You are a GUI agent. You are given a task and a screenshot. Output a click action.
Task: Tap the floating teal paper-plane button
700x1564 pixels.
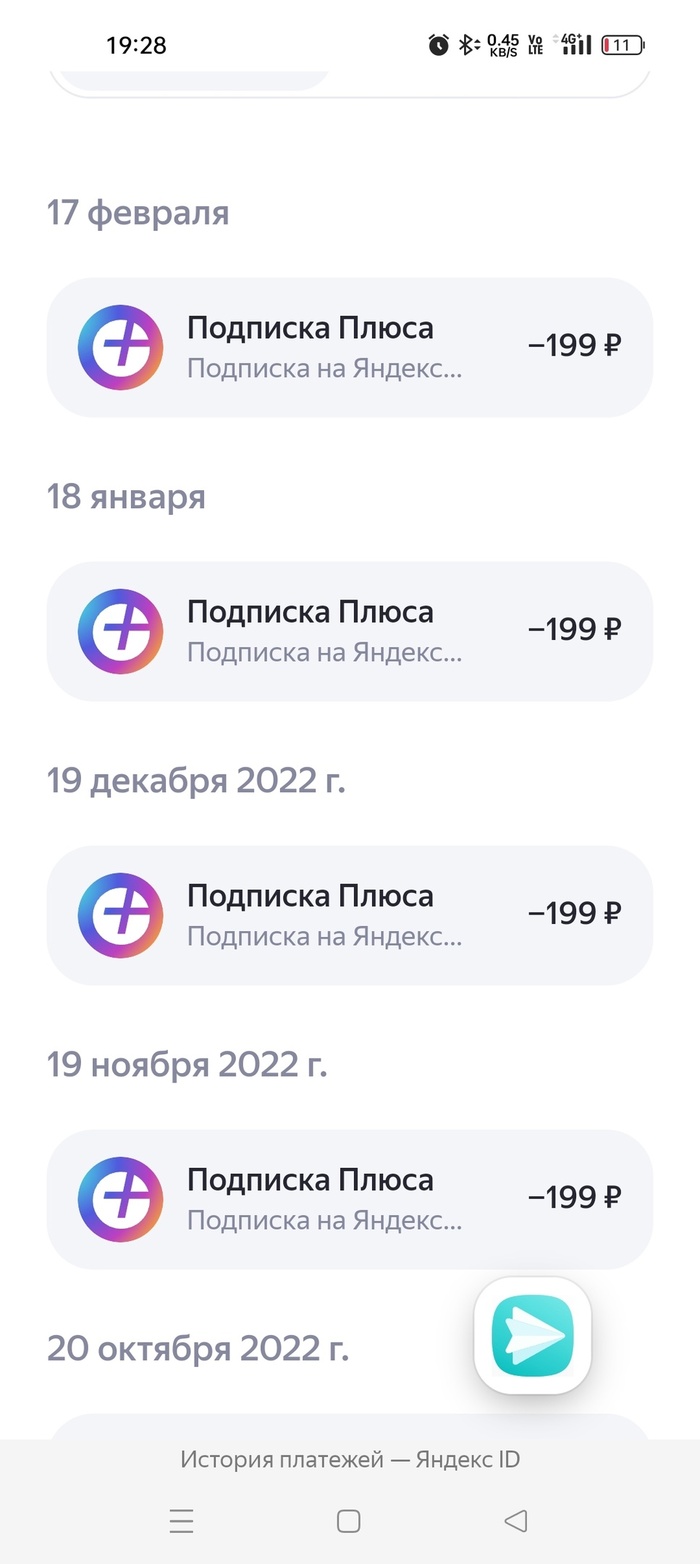(532, 1336)
